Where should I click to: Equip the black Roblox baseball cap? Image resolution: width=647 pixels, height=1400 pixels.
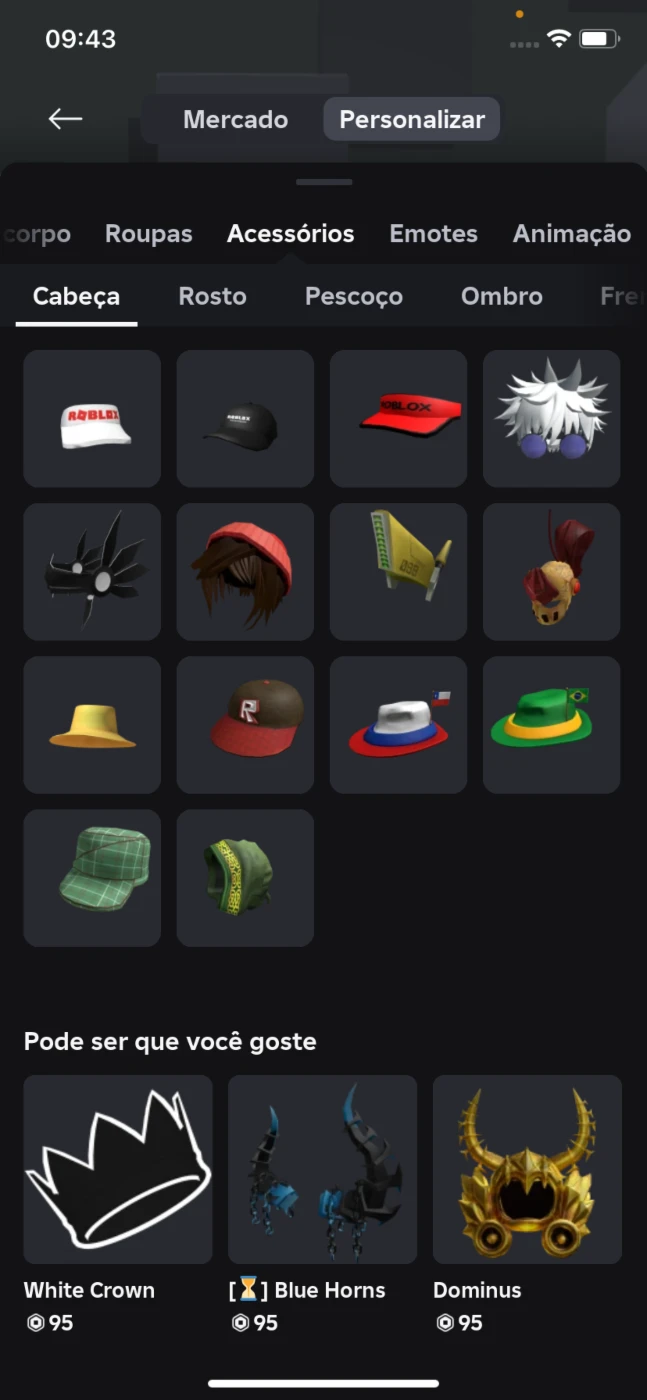(245, 419)
